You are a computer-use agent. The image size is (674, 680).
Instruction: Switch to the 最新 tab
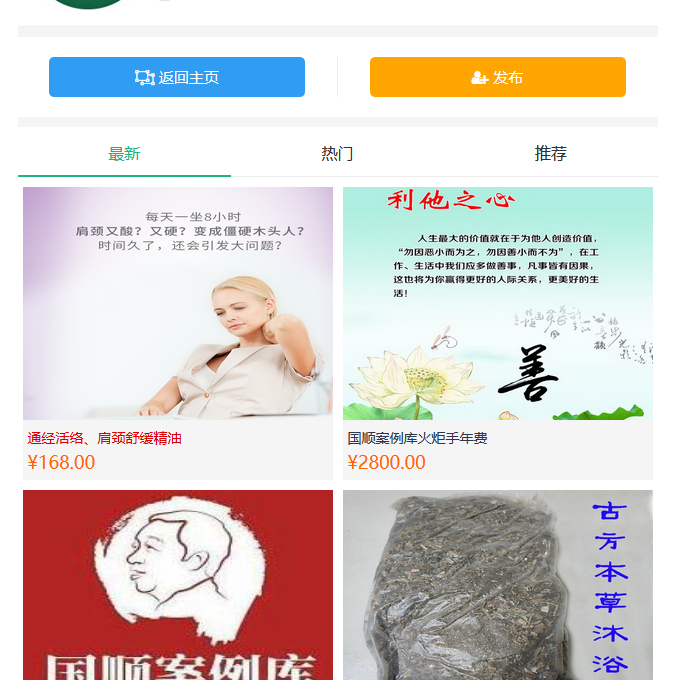point(124,154)
